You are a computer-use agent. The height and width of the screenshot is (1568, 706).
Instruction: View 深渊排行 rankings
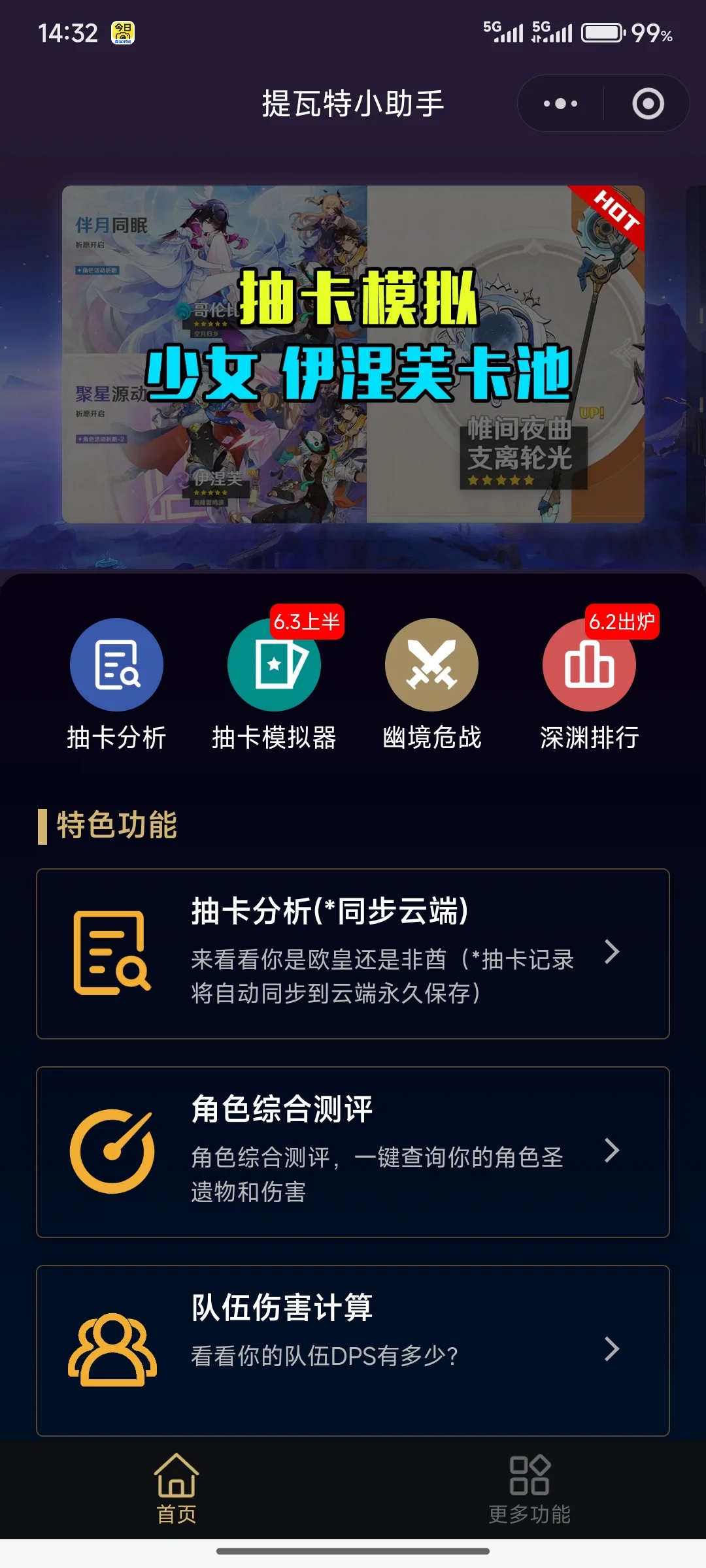point(589,665)
